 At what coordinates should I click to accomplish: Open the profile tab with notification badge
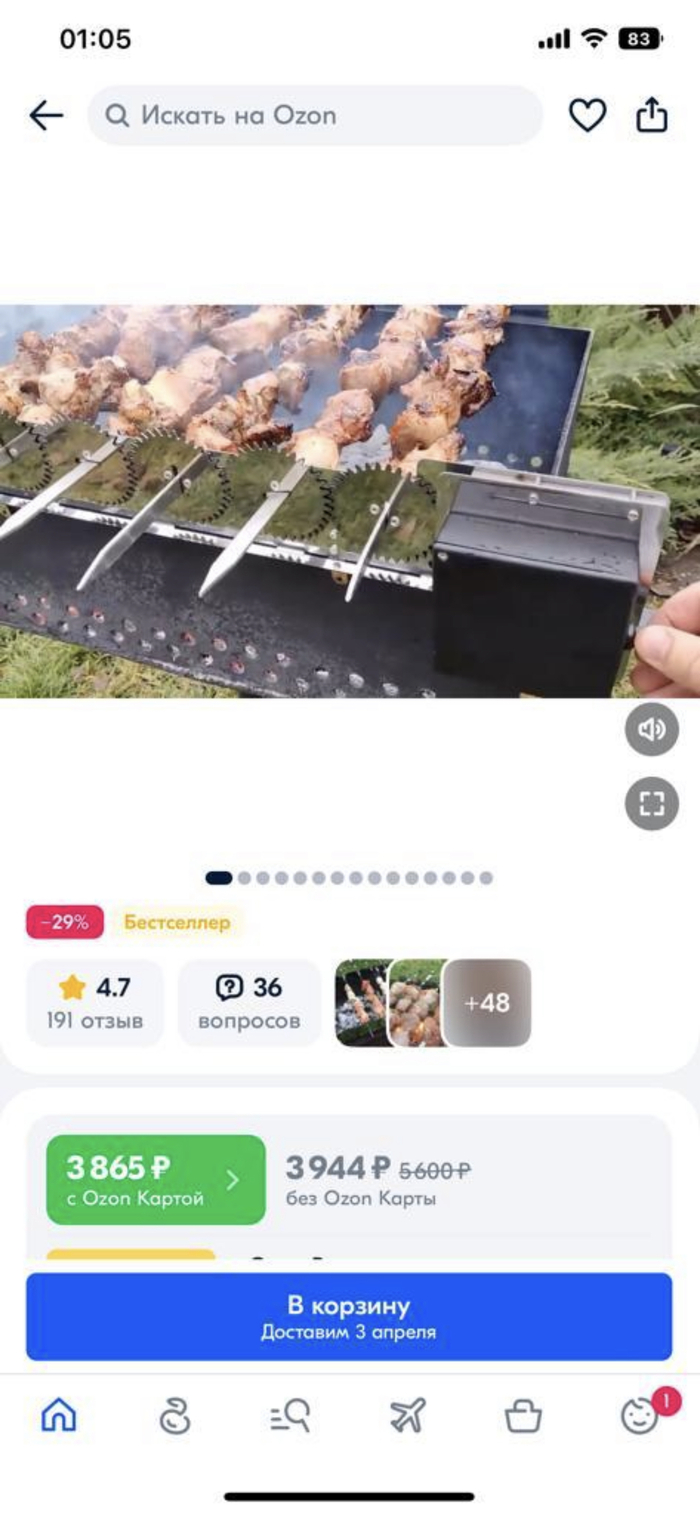(x=640, y=1415)
